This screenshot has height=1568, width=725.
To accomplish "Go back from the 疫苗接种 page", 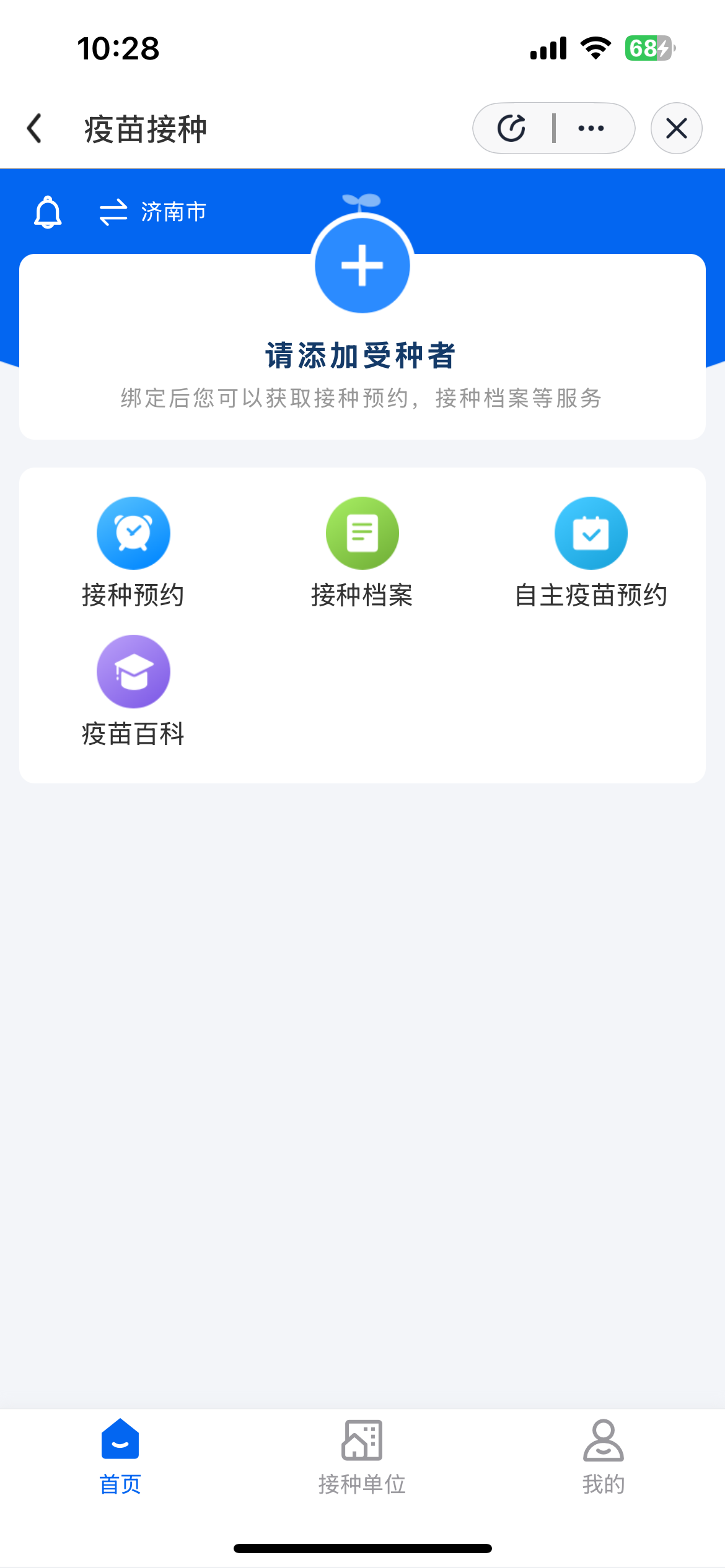I will 35,129.
